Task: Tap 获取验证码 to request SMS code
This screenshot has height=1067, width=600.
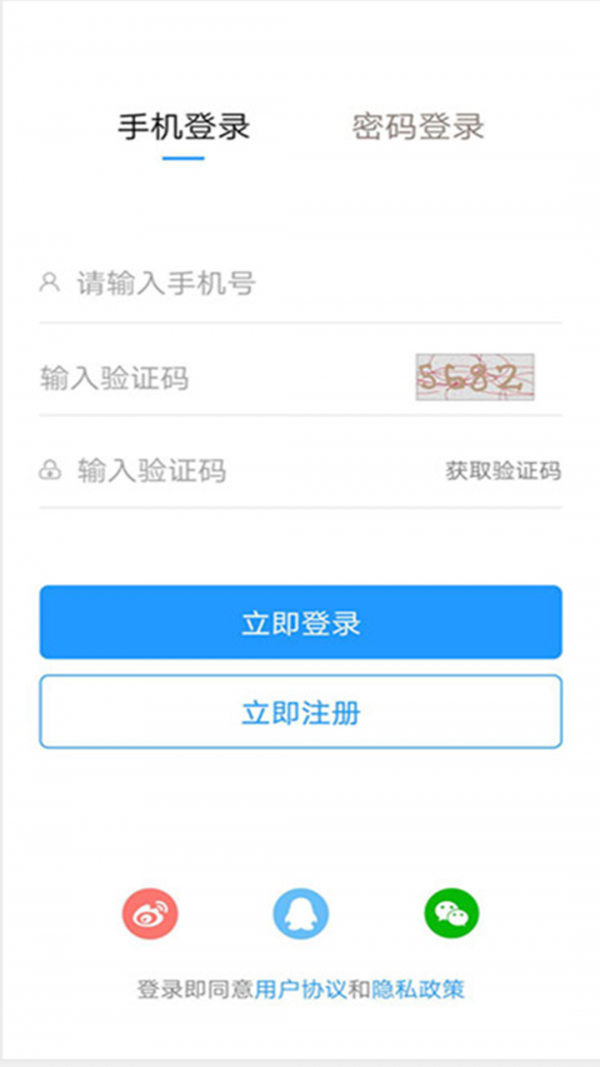Action: click(x=503, y=471)
